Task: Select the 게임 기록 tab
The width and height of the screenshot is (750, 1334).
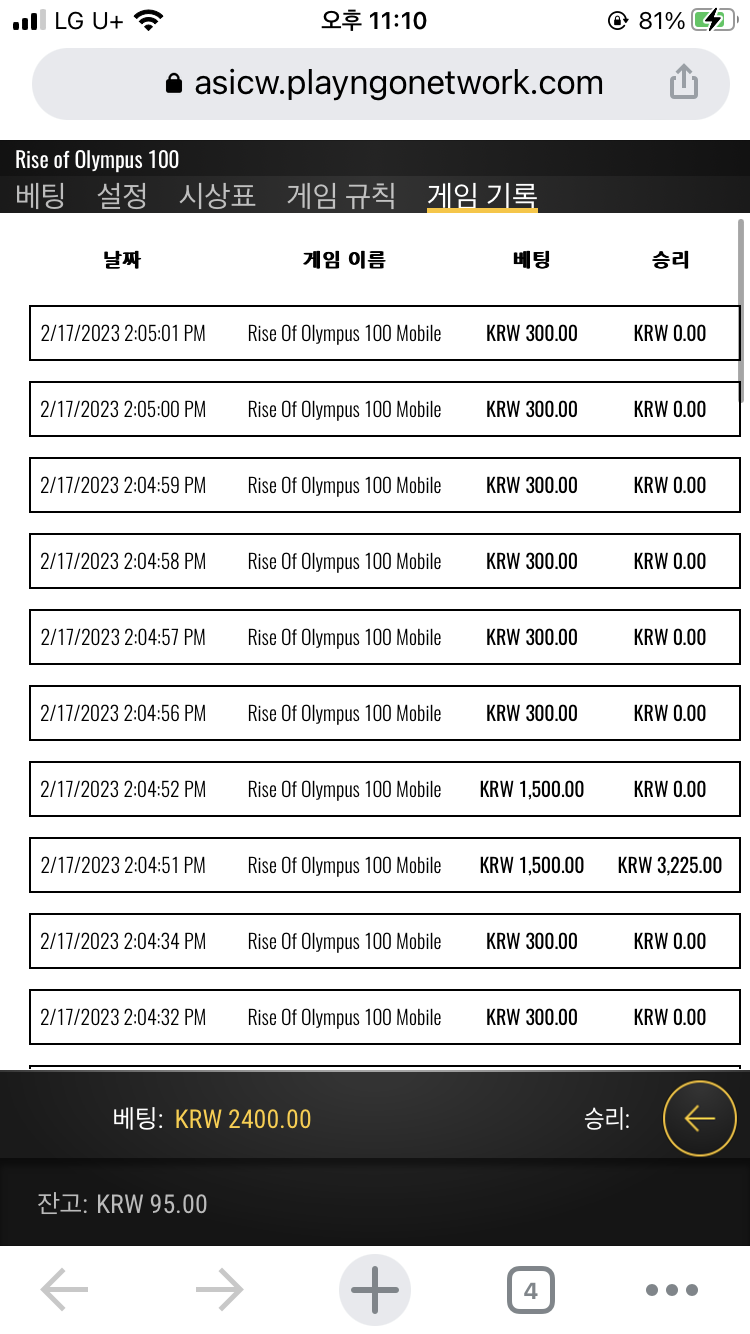Action: [482, 195]
